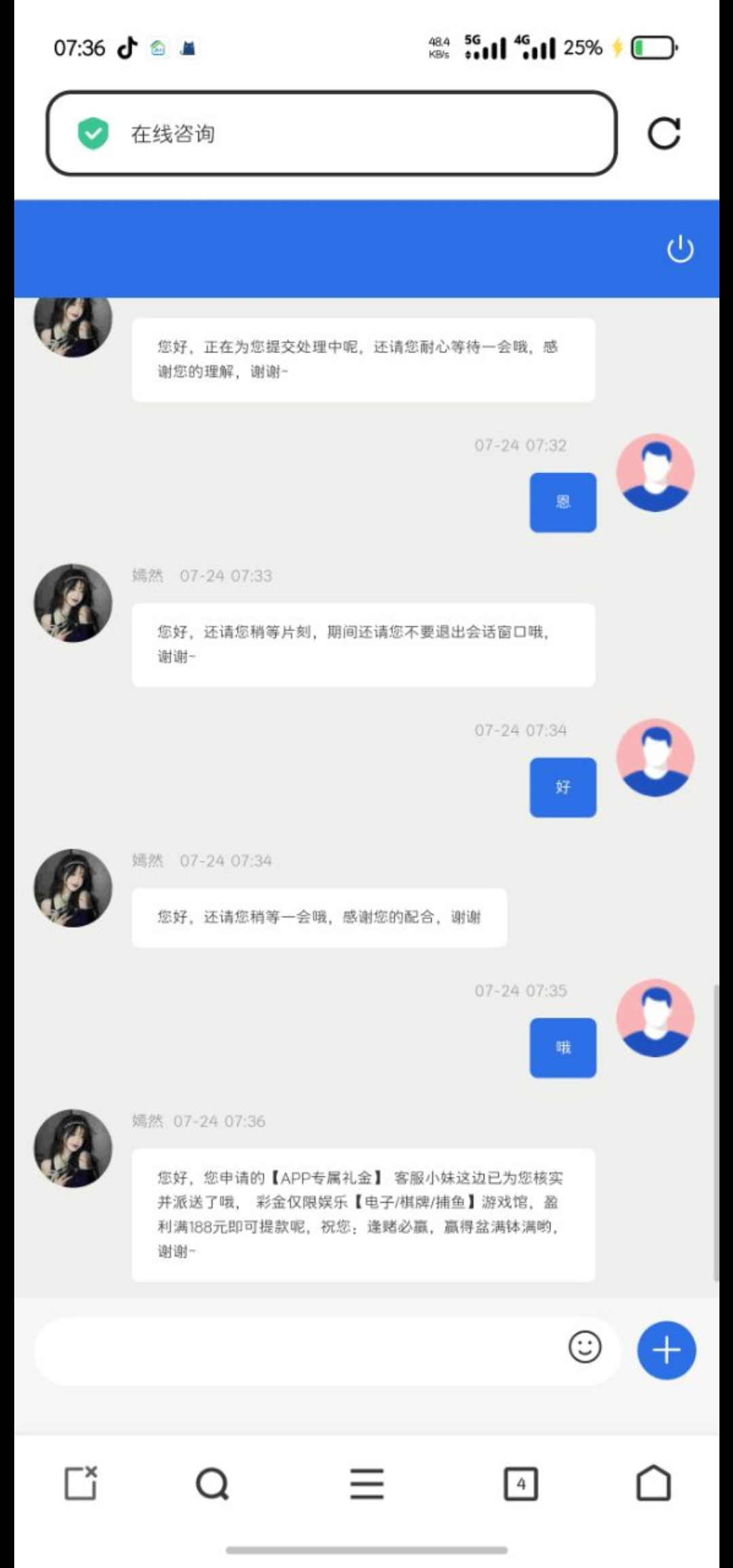Image resolution: width=733 pixels, height=1568 pixels.
Task: Open the browser menu with three lines
Action: pos(366,1484)
